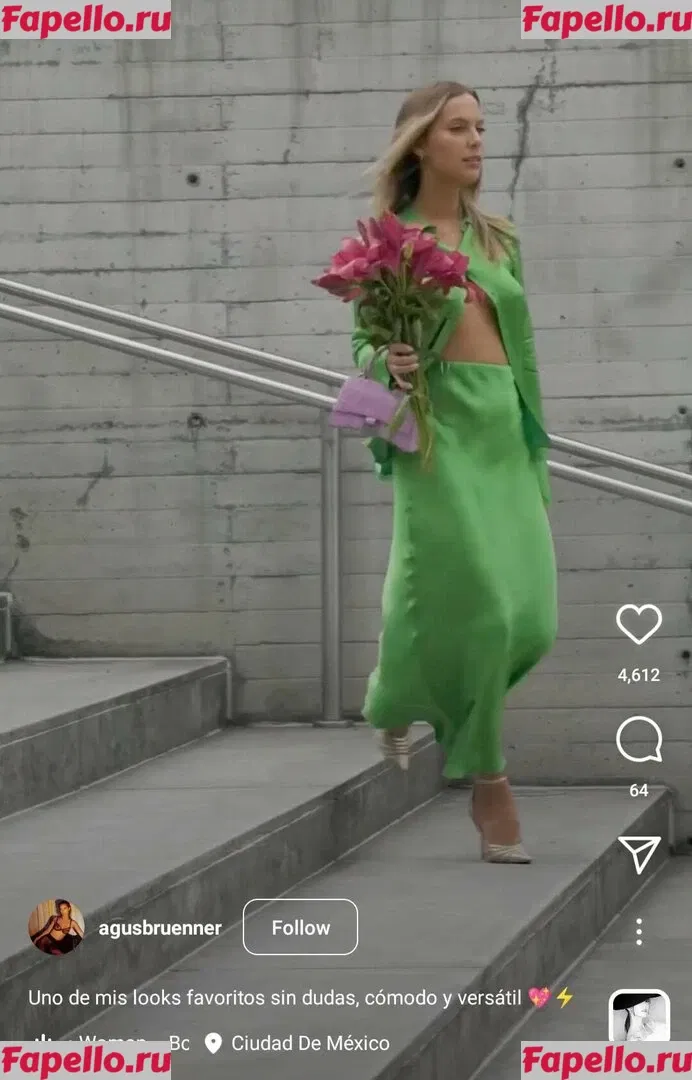Open the reel's audio thumbnail
Image resolution: width=692 pixels, height=1080 pixels.
[639, 1017]
